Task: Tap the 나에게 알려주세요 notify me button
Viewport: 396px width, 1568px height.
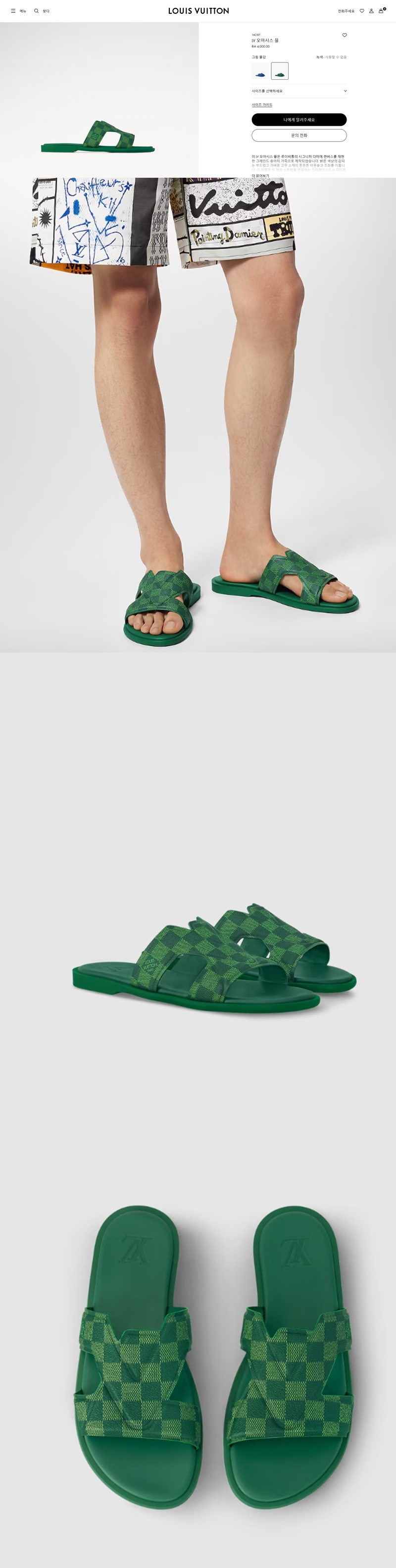Action: [x=298, y=120]
